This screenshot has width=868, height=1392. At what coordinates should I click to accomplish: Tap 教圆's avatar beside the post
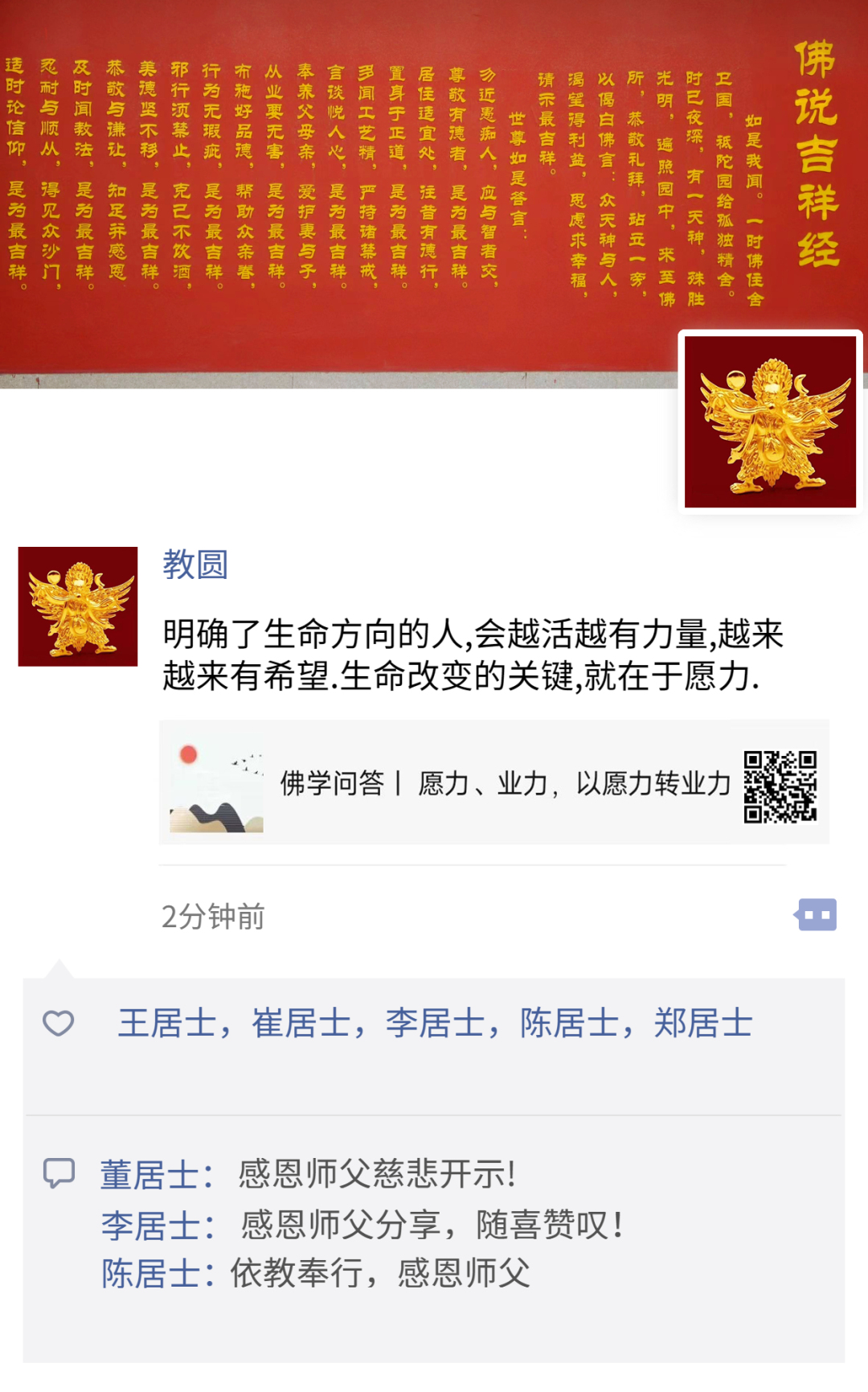tap(78, 606)
